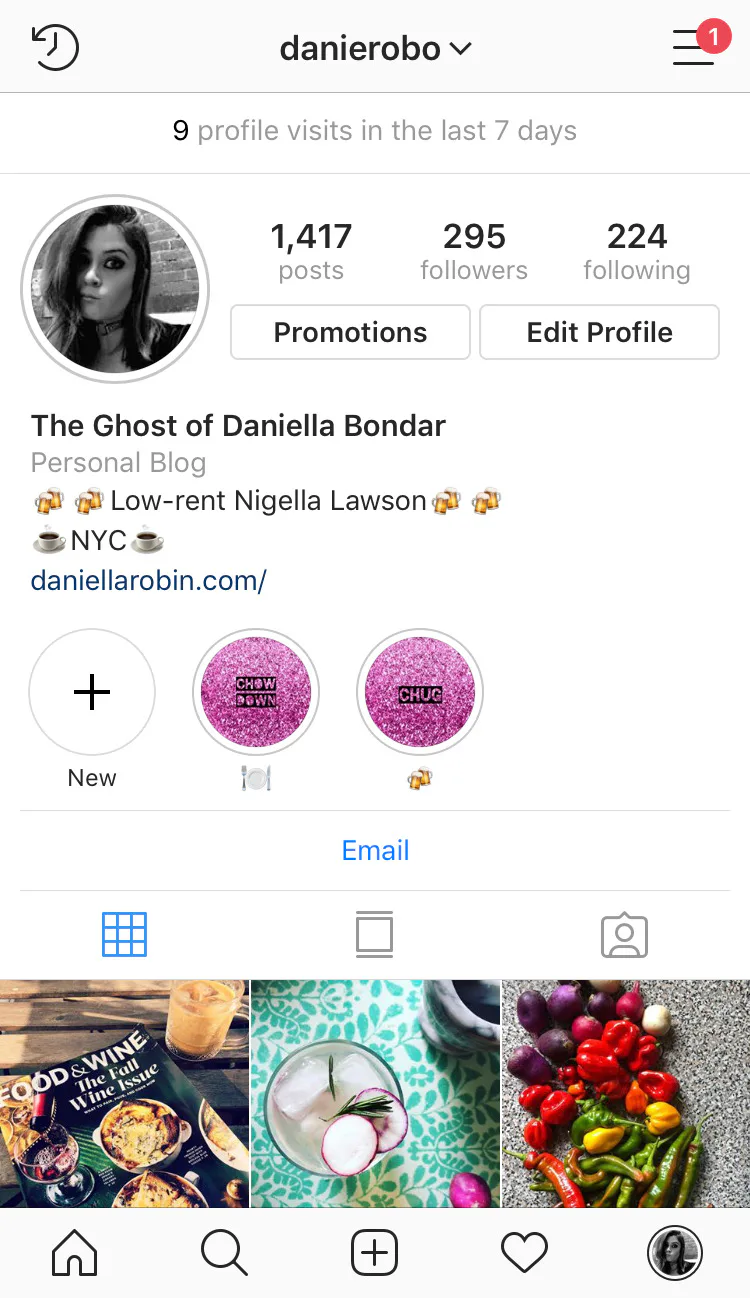Image resolution: width=750 pixels, height=1298 pixels.
Task: Tap the Email contact button
Action: tap(375, 850)
